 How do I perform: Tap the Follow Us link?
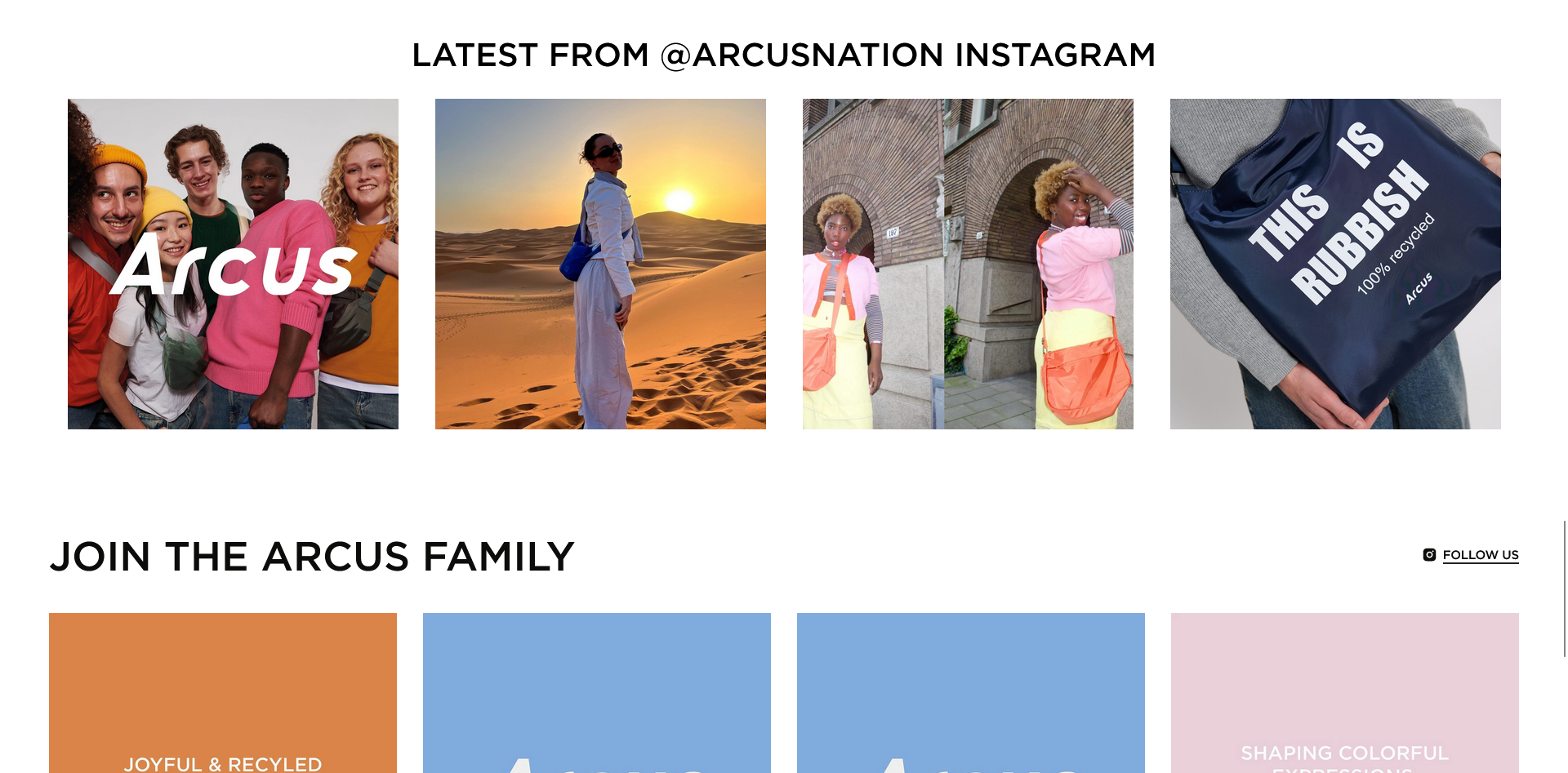click(x=1480, y=555)
